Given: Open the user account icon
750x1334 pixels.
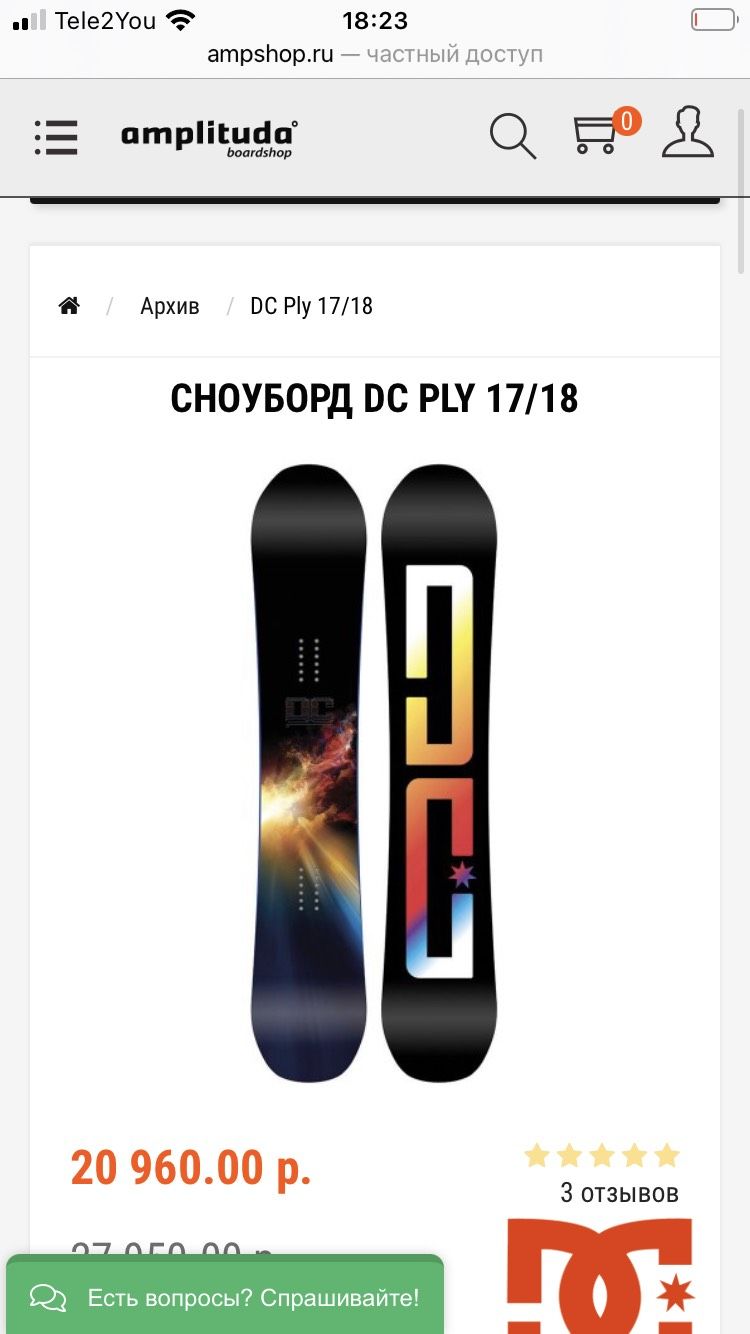Looking at the screenshot, I should pos(688,133).
